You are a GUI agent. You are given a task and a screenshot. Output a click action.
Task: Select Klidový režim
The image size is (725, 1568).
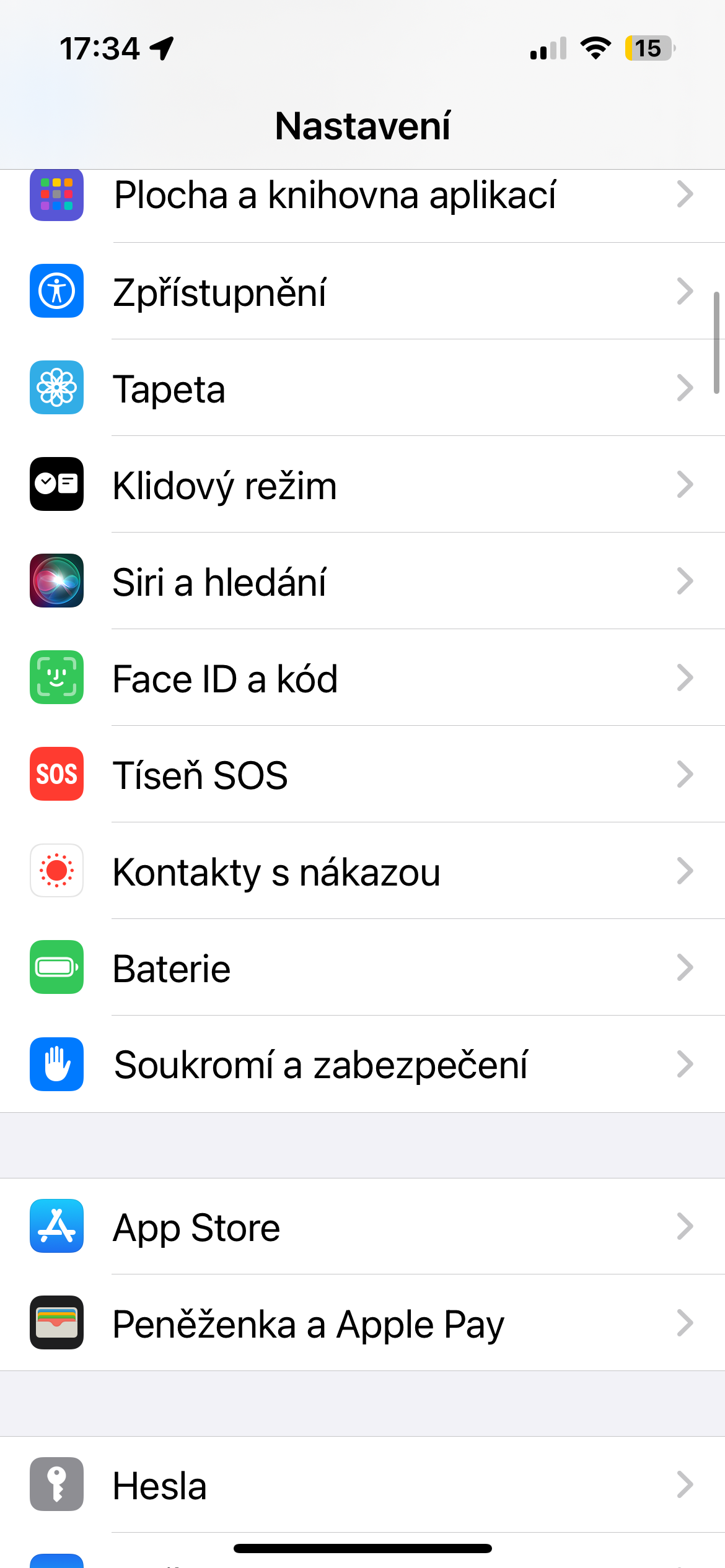click(335, 485)
